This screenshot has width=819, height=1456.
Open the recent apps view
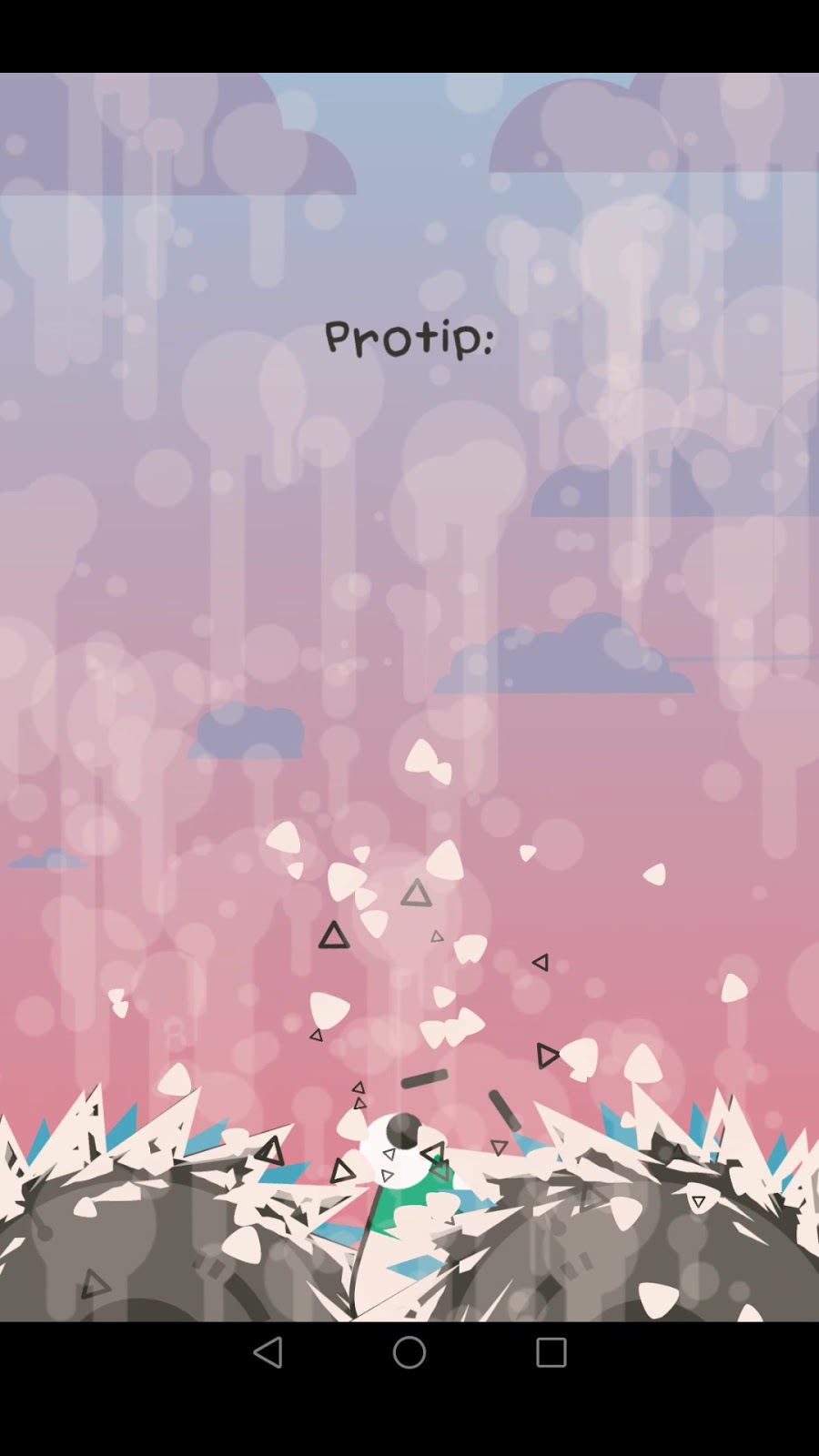(551, 1352)
